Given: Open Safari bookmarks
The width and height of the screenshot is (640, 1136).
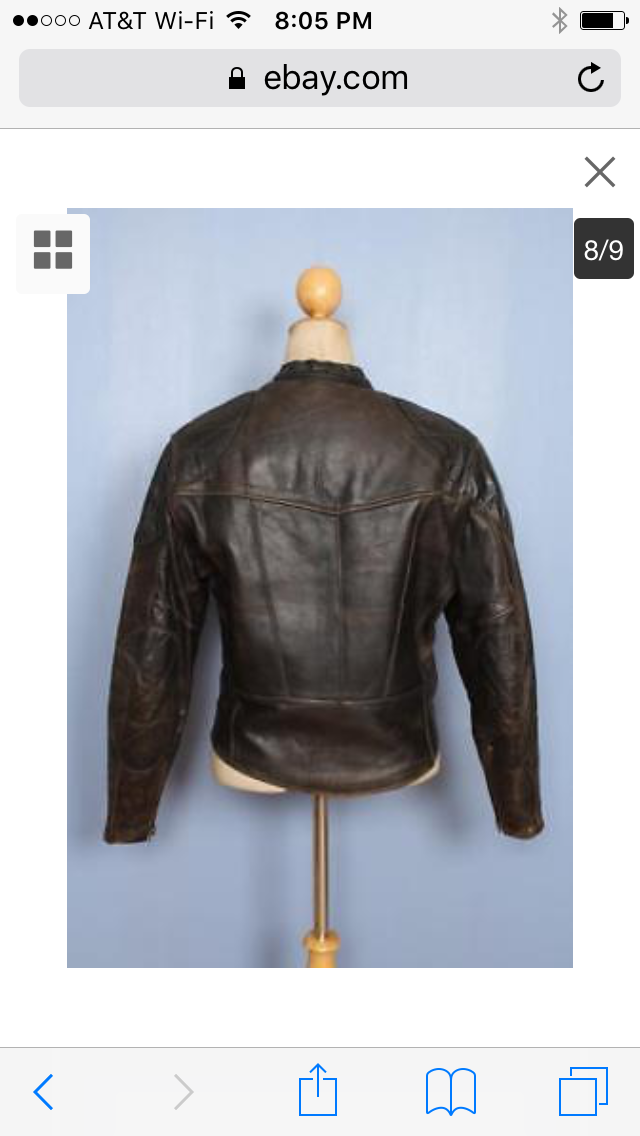Looking at the screenshot, I should pyautogui.click(x=451, y=1091).
